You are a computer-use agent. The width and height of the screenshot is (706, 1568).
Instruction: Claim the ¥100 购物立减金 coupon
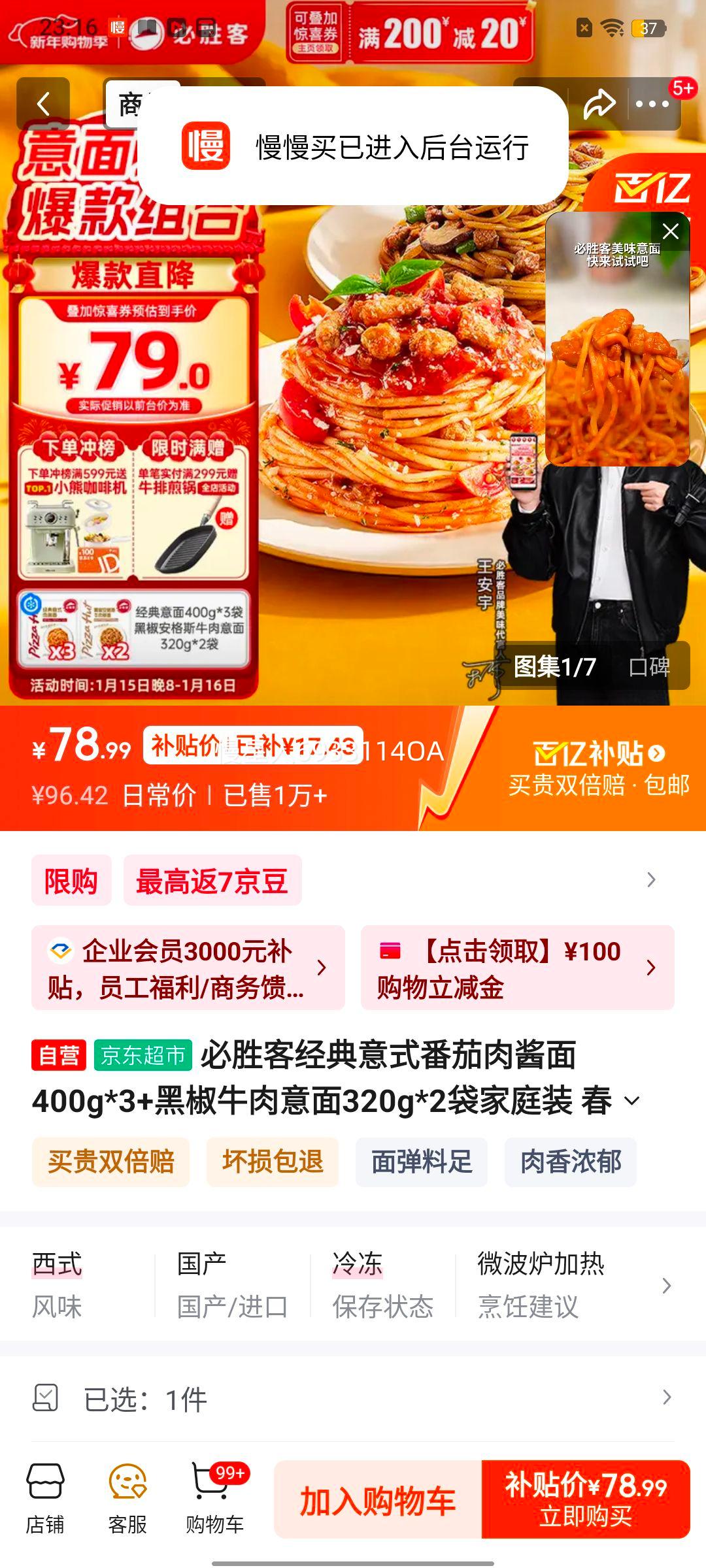pyautogui.click(x=516, y=966)
